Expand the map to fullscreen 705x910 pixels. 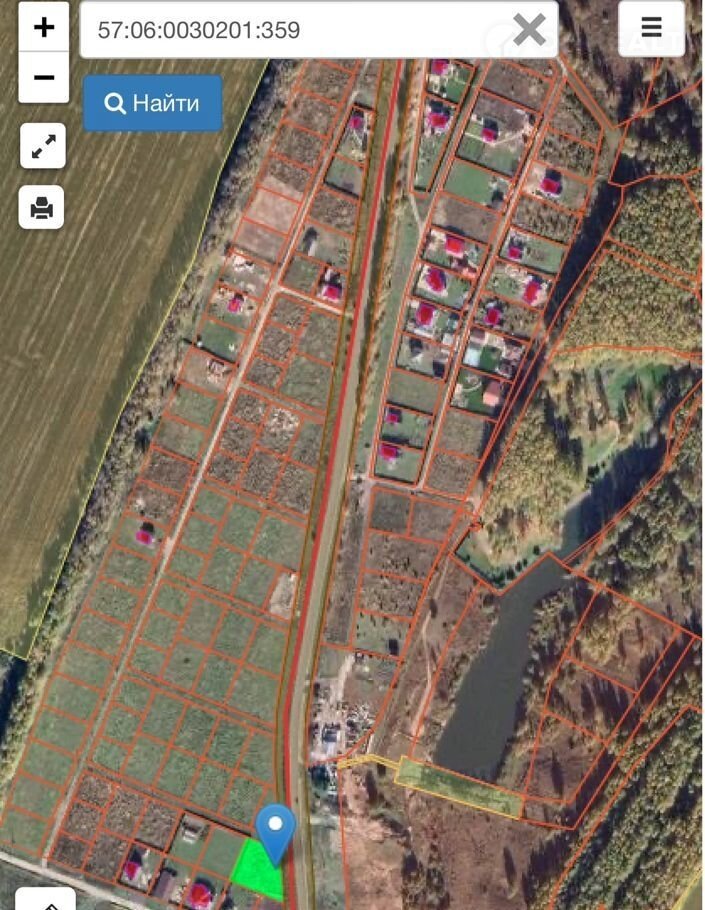pos(43,146)
